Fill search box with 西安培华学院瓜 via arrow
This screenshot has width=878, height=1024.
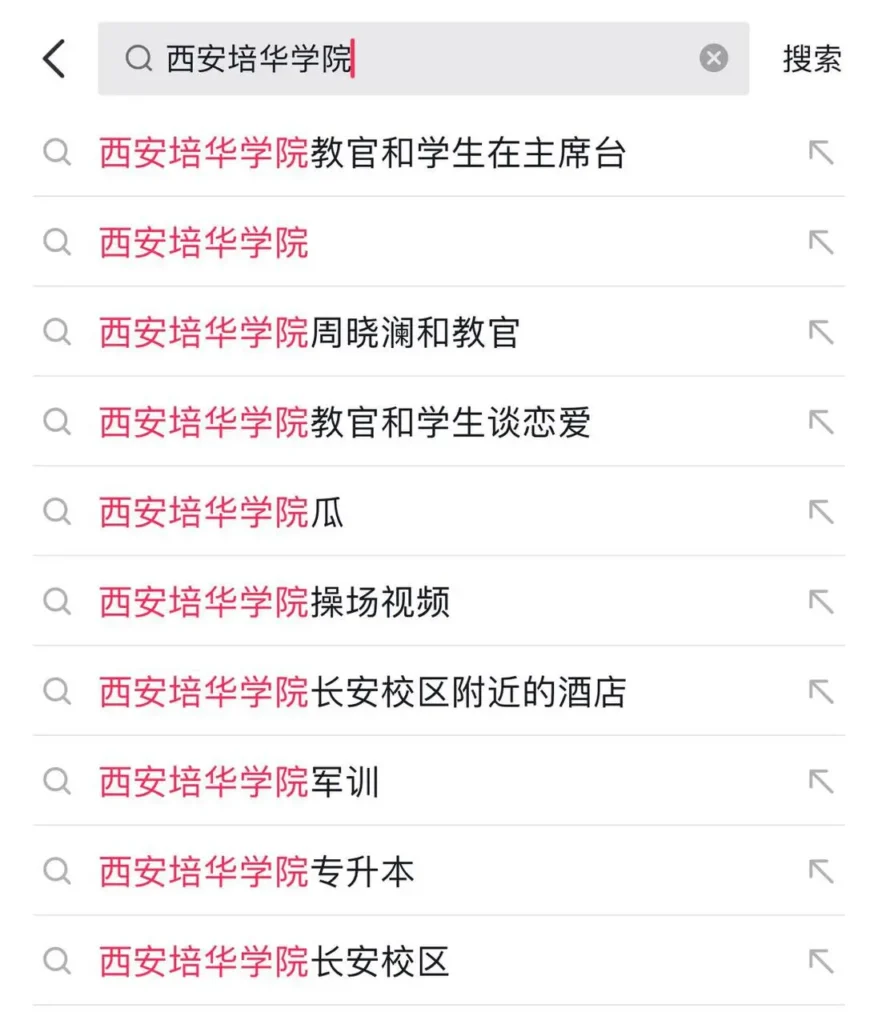[820, 512]
